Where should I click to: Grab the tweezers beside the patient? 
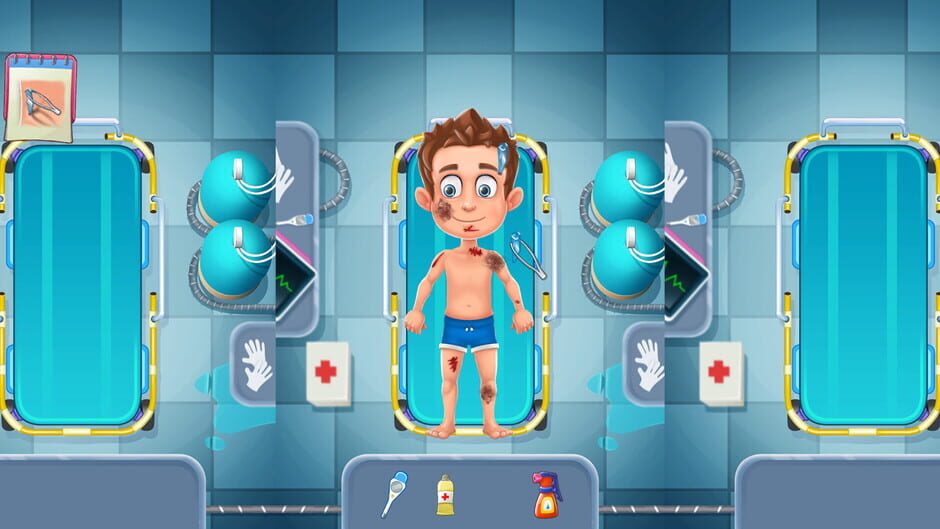527,254
